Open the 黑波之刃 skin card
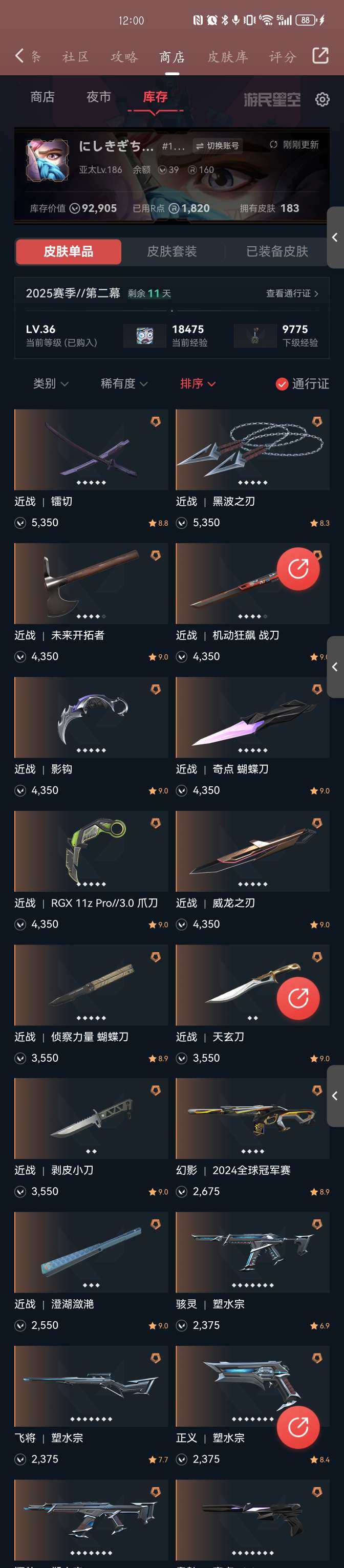The height and width of the screenshot is (1568, 344). pos(252,450)
